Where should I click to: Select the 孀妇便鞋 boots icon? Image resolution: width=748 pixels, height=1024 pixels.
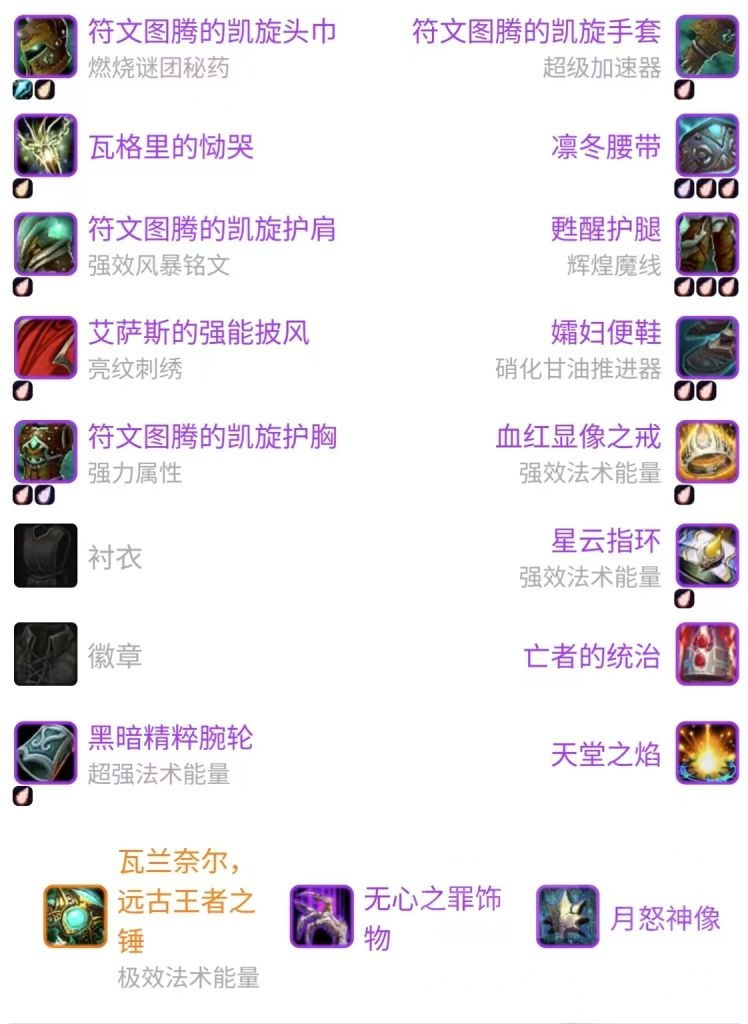[x=708, y=348]
